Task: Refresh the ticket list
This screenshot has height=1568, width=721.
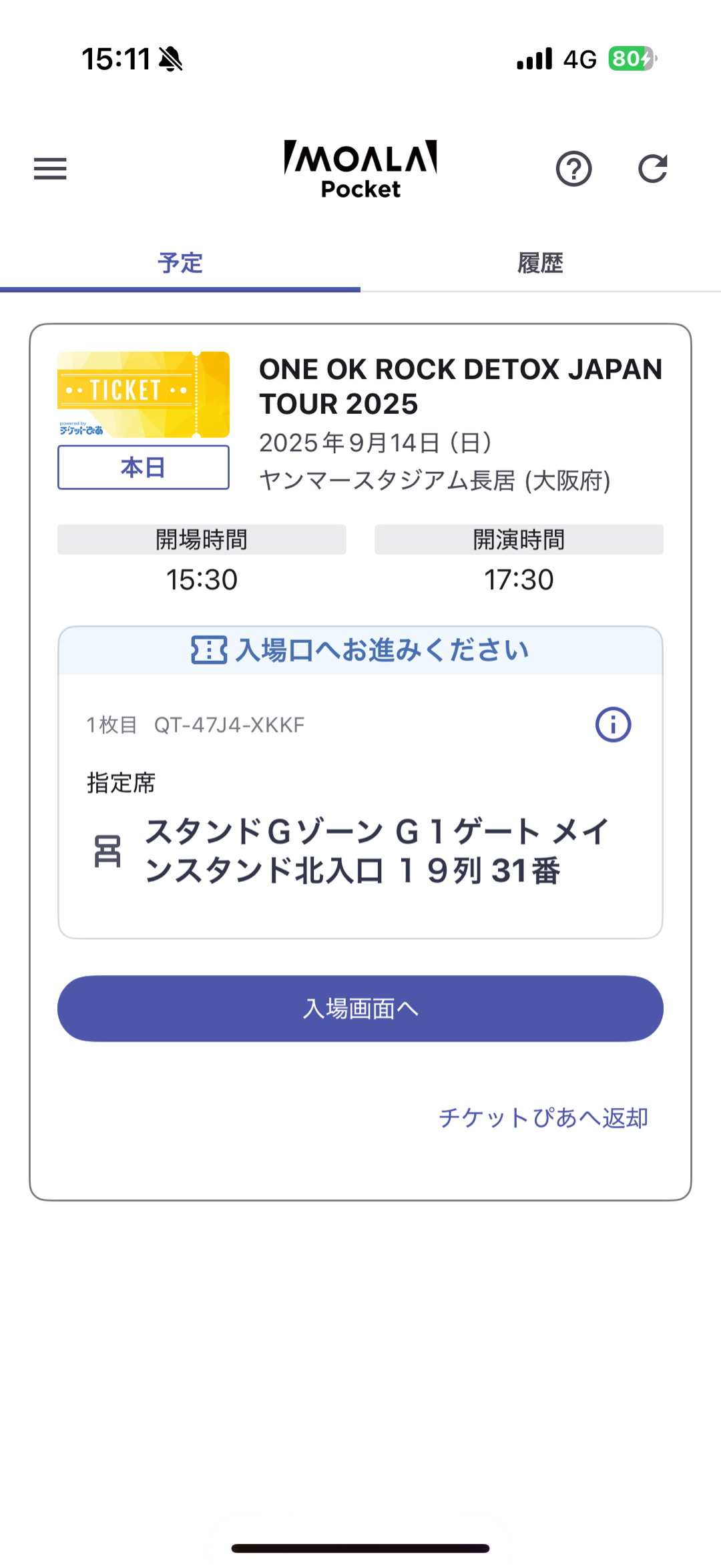Action: (x=652, y=169)
